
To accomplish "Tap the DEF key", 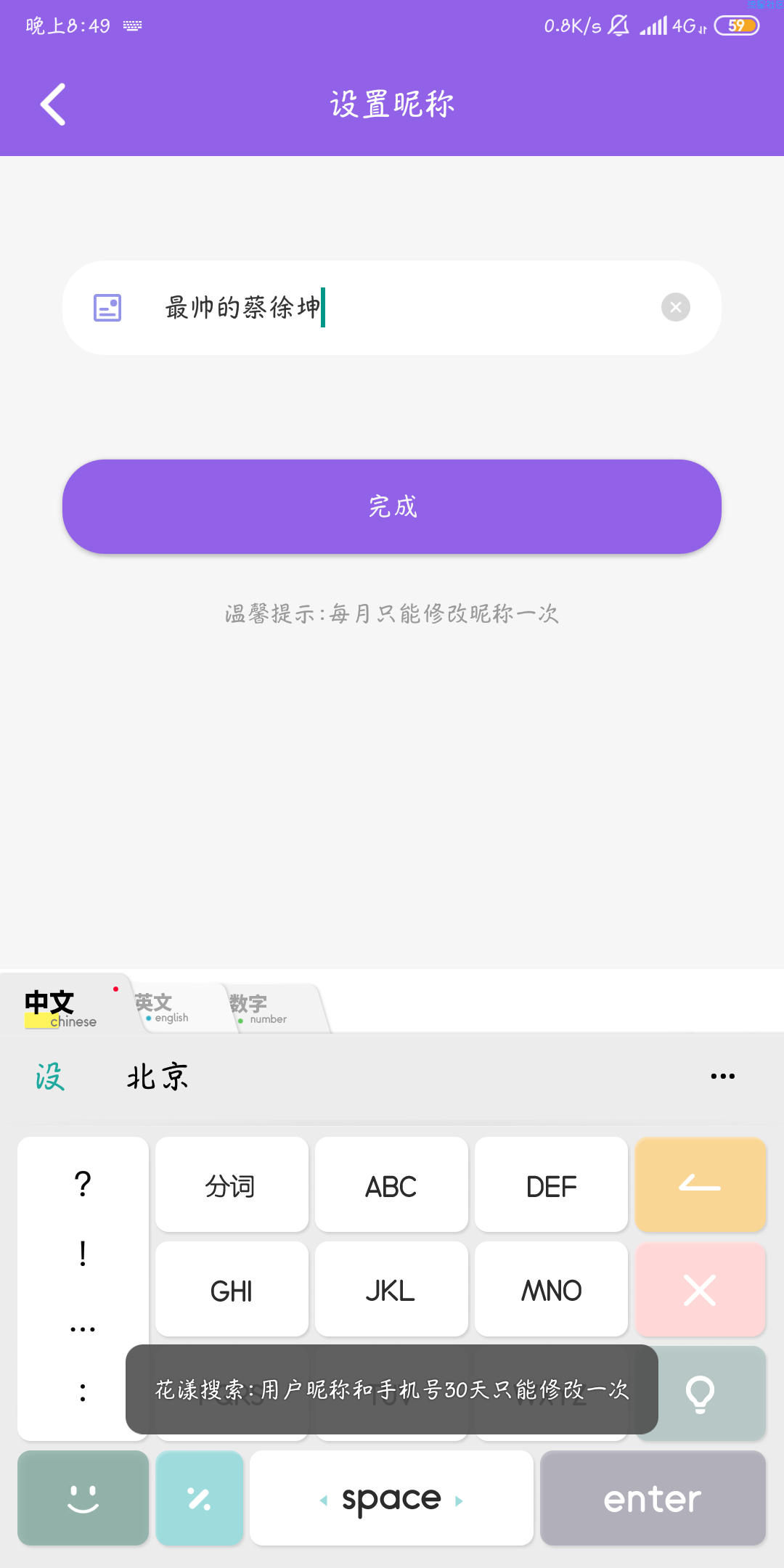I will click(551, 1185).
